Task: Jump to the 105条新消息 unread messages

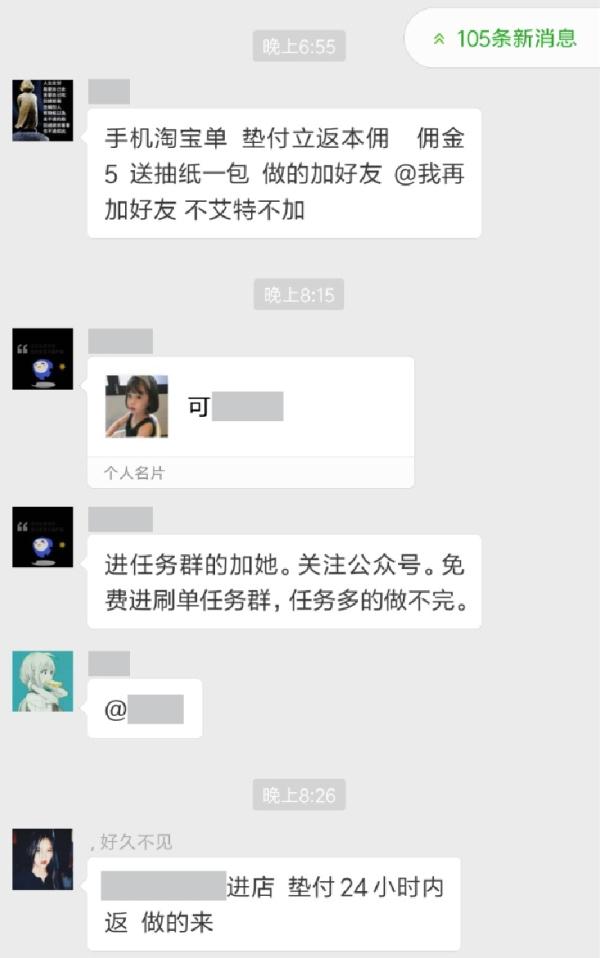Action: point(503,38)
